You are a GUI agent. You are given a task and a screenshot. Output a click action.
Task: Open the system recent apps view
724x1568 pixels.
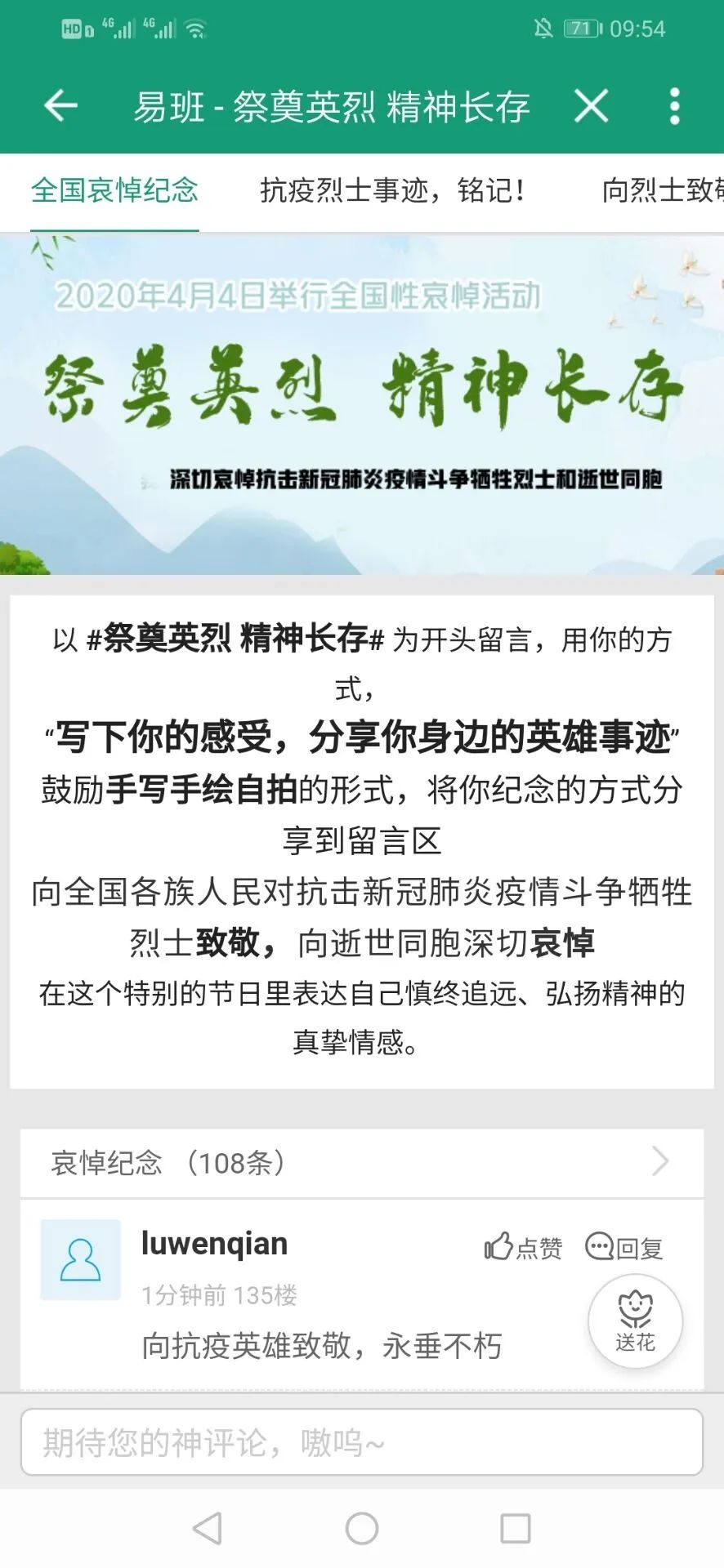pyautogui.click(x=515, y=1528)
